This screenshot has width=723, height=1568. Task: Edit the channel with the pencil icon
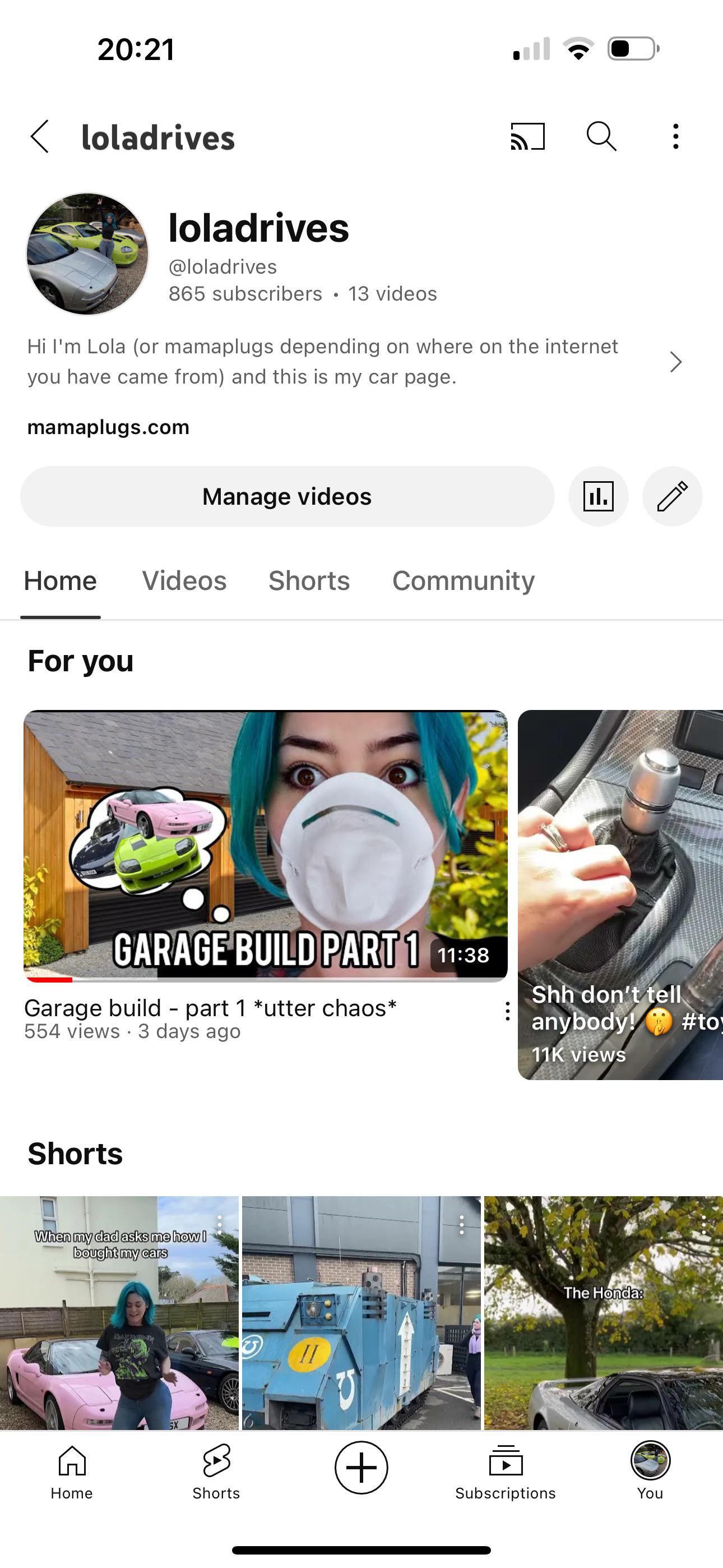point(672,497)
